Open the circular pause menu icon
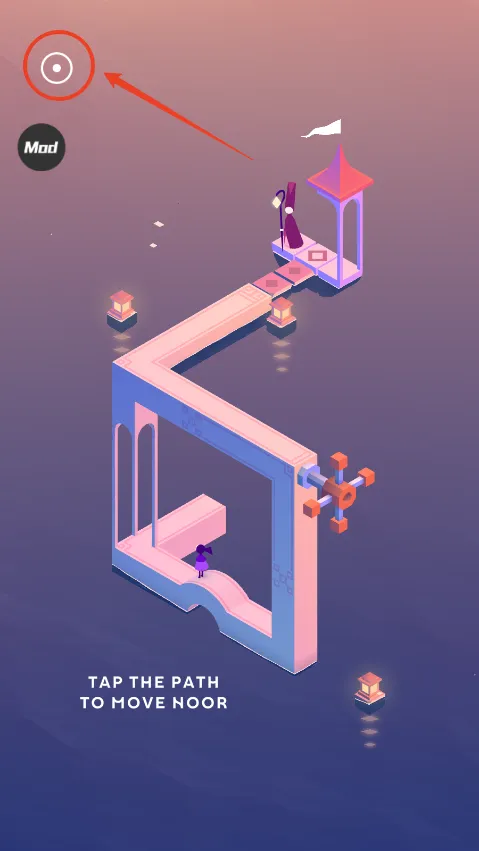The image size is (479, 851). tap(56, 68)
